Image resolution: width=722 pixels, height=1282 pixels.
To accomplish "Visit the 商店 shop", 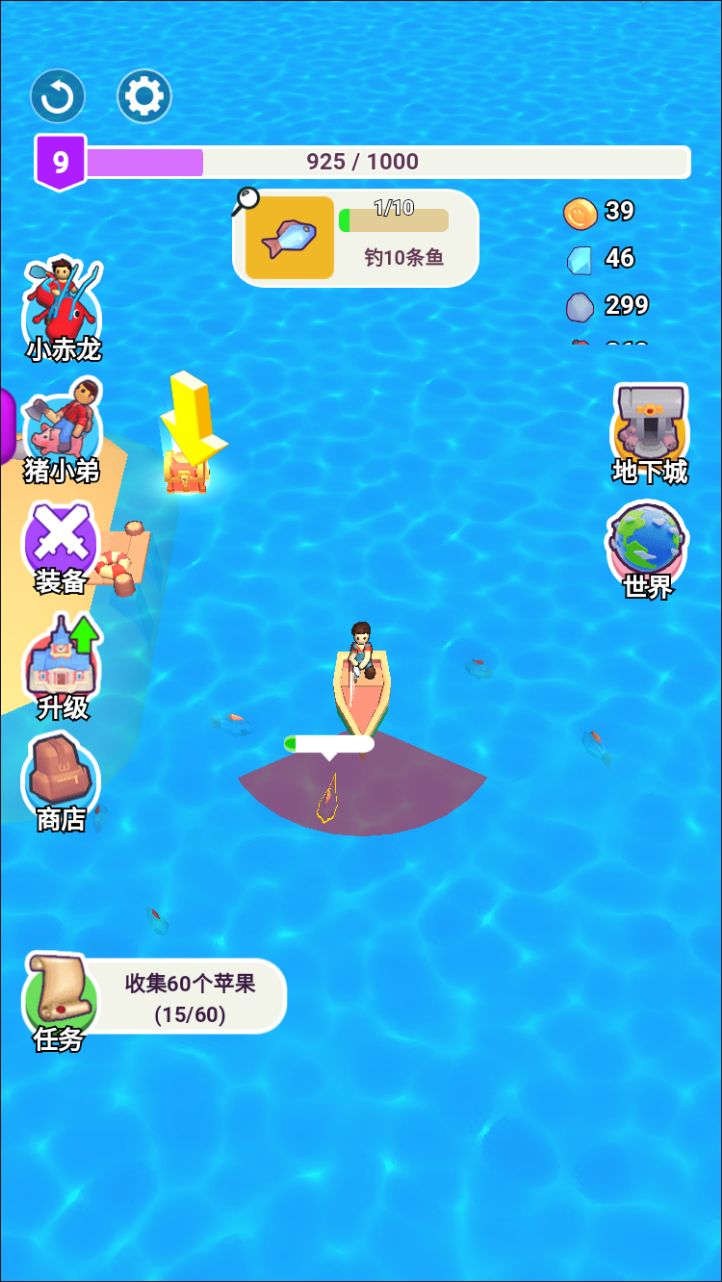I will coord(61,782).
